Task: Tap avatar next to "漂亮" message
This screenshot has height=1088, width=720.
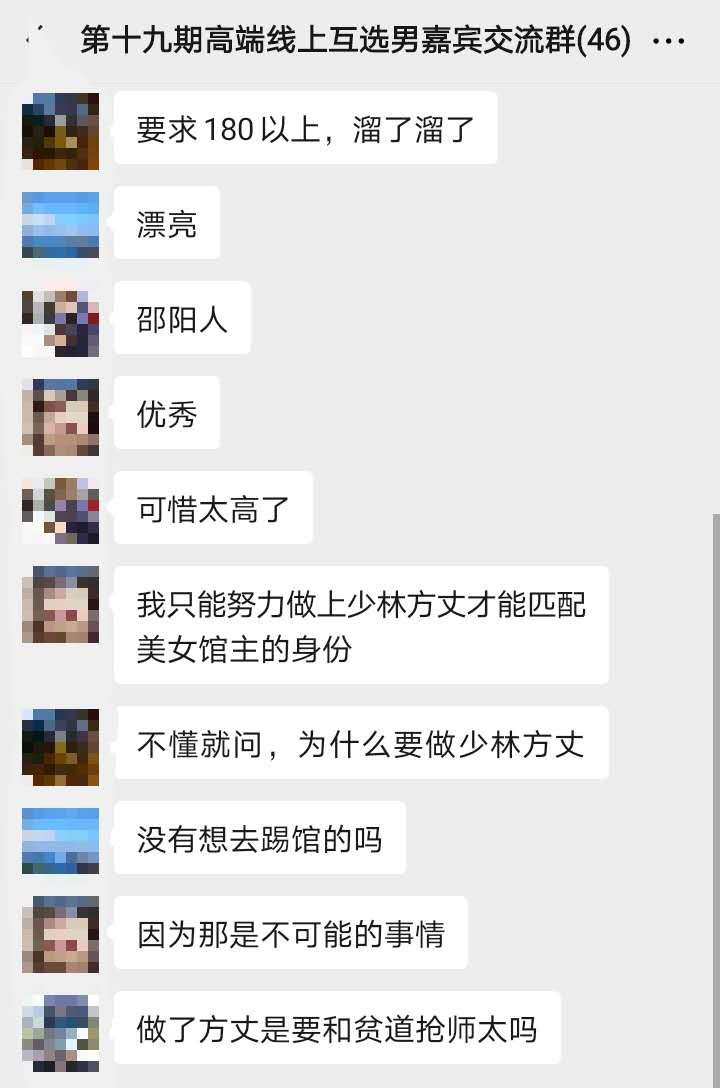Action: pyautogui.click(x=60, y=225)
